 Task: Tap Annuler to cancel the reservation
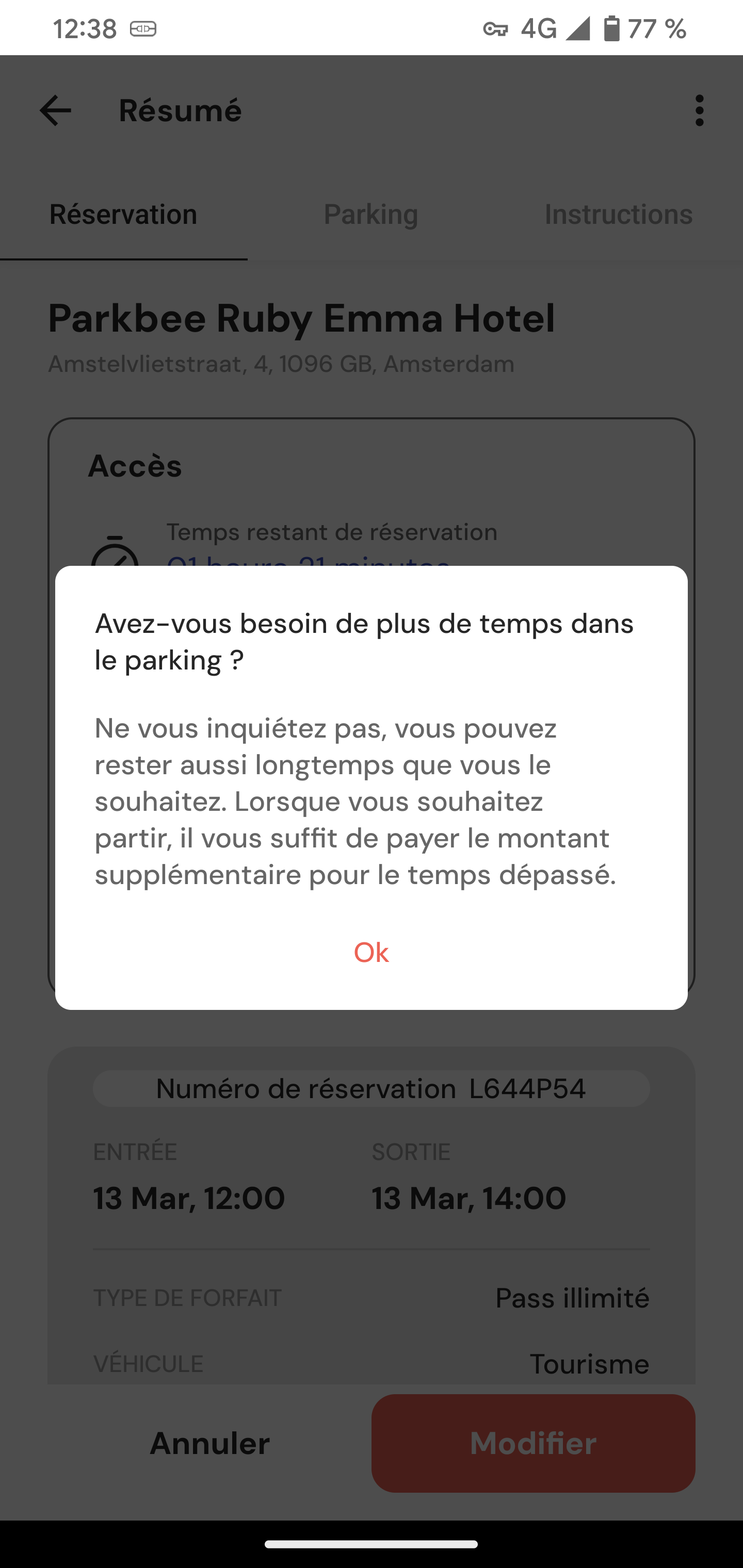(x=209, y=1443)
